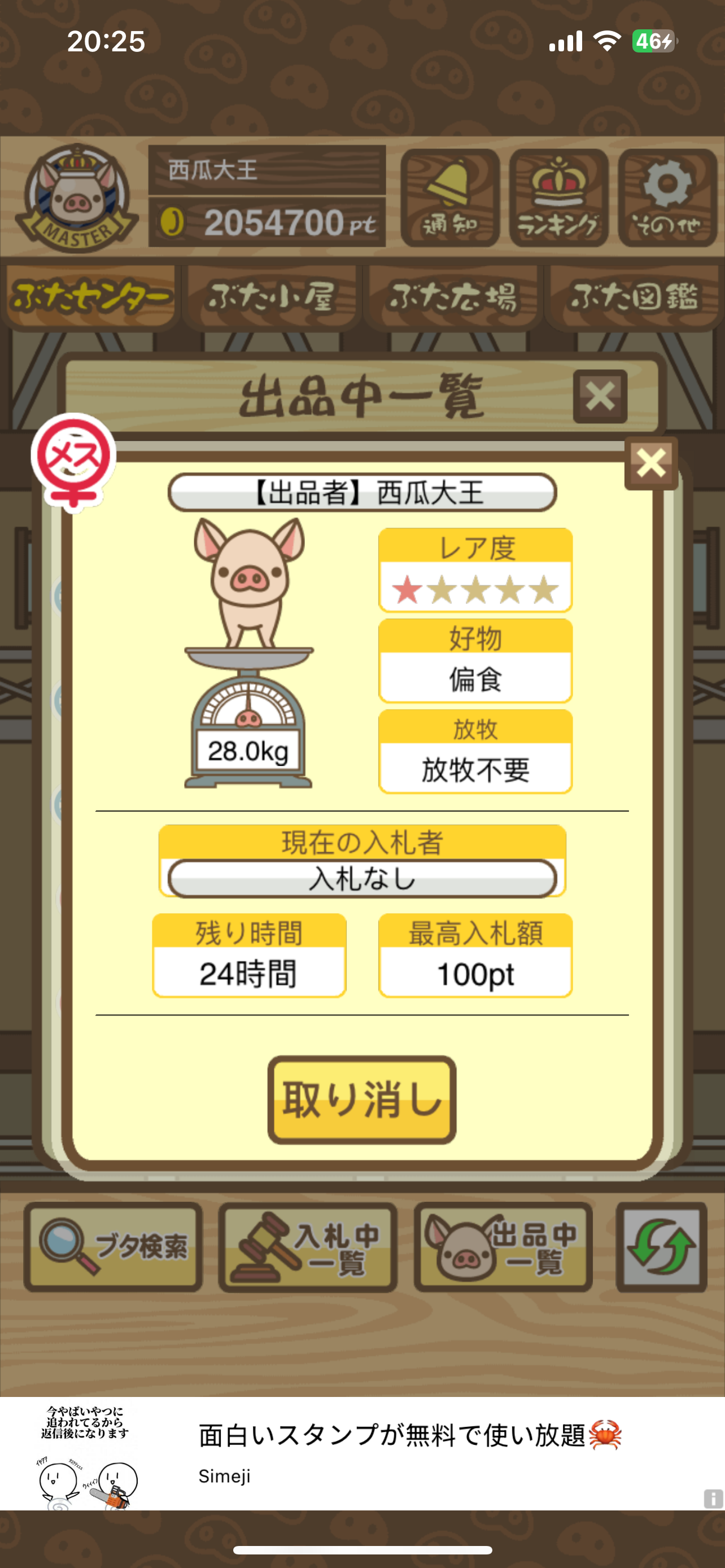Tap the ad info icon
This screenshot has width=725, height=1568.
[713, 1498]
